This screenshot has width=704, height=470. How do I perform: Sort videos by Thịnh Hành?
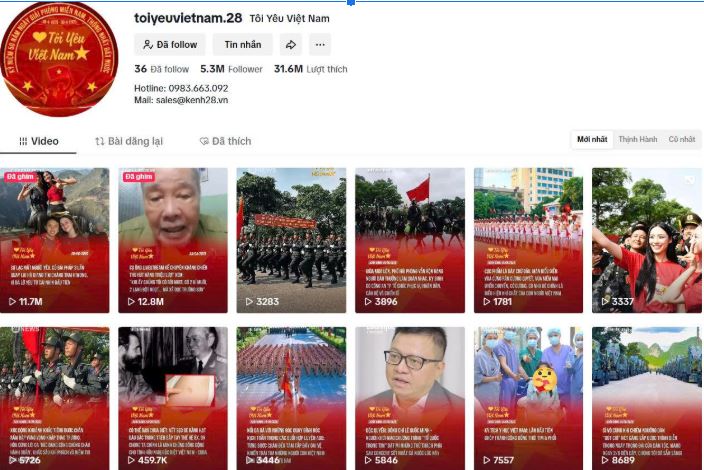click(637, 139)
